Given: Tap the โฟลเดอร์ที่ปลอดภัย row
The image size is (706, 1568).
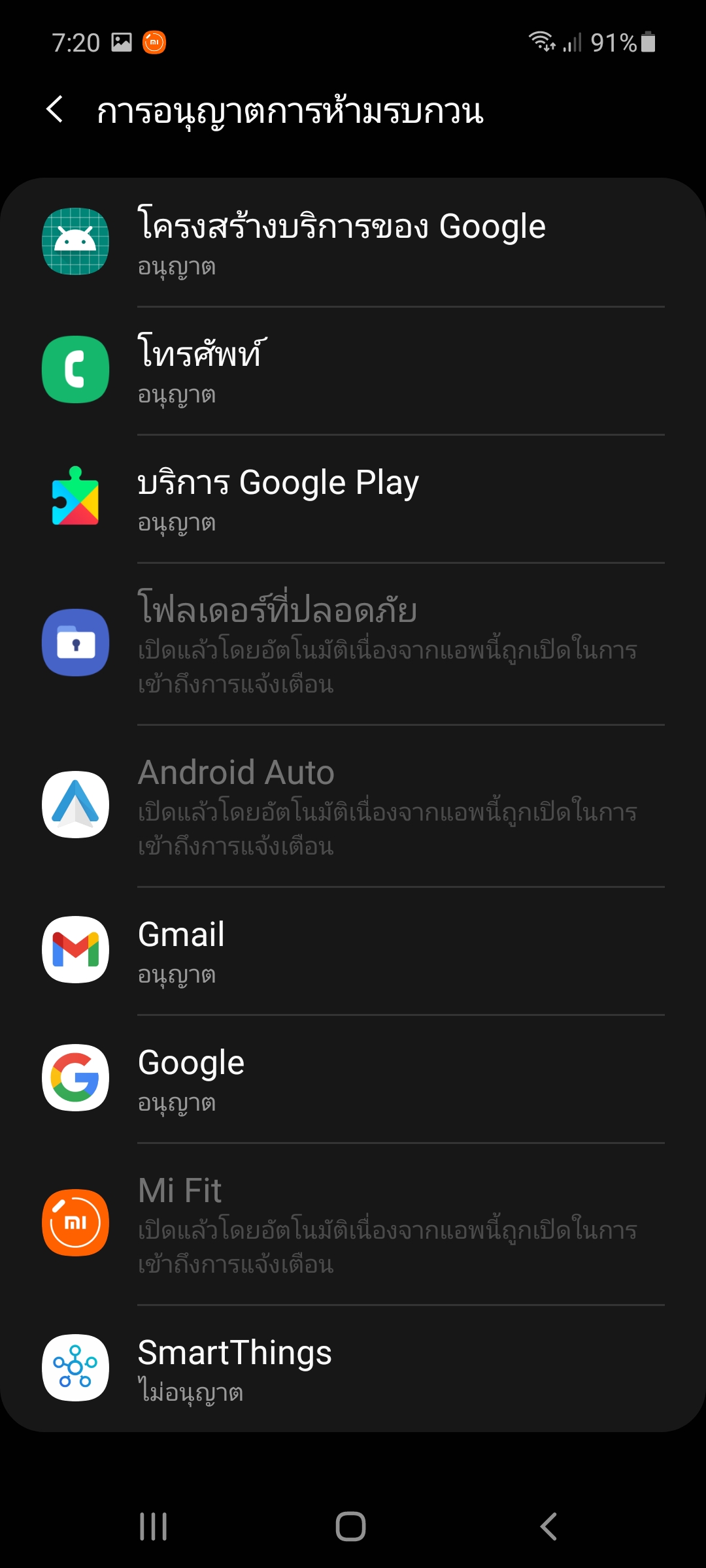Looking at the screenshot, I should click(353, 644).
